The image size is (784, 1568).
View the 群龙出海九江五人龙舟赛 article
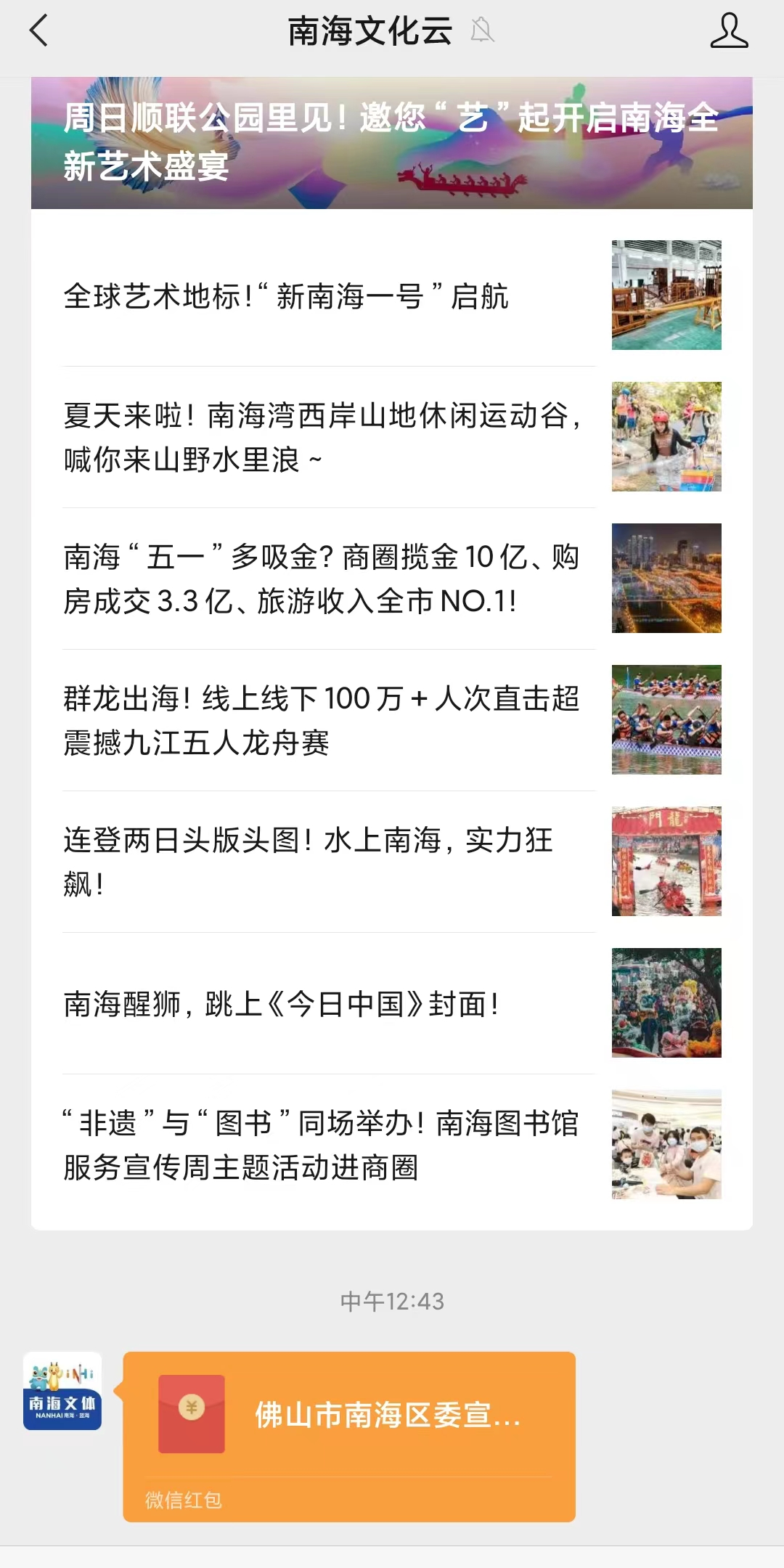pos(392,720)
